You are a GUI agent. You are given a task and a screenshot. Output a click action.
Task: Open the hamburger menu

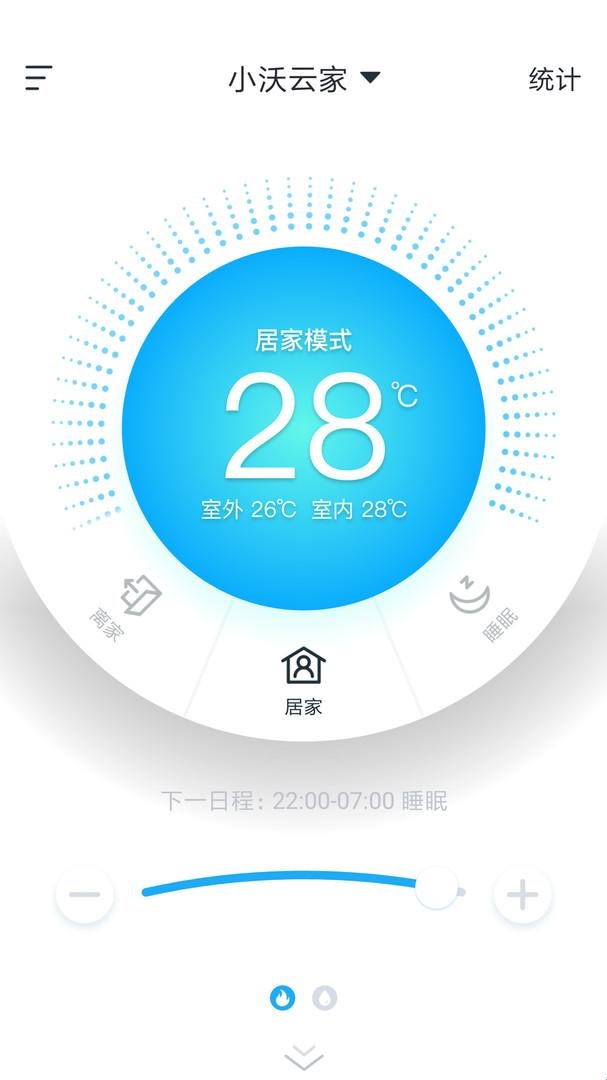click(39, 78)
